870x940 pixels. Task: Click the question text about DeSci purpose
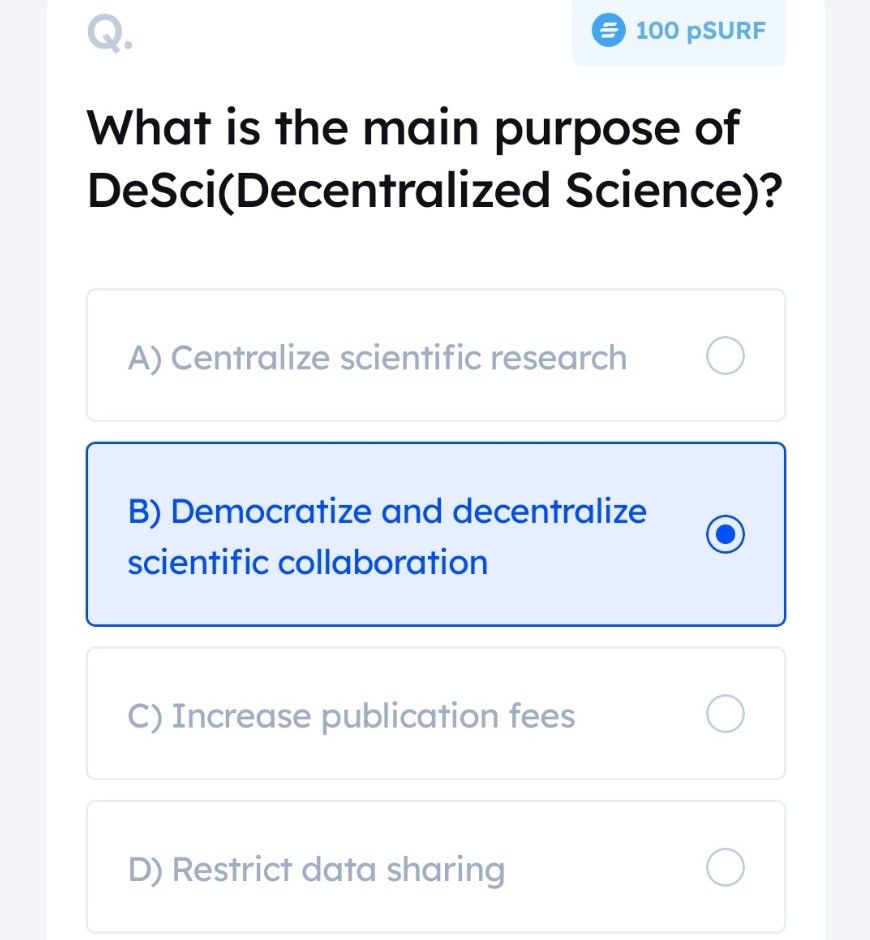point(435,158)
